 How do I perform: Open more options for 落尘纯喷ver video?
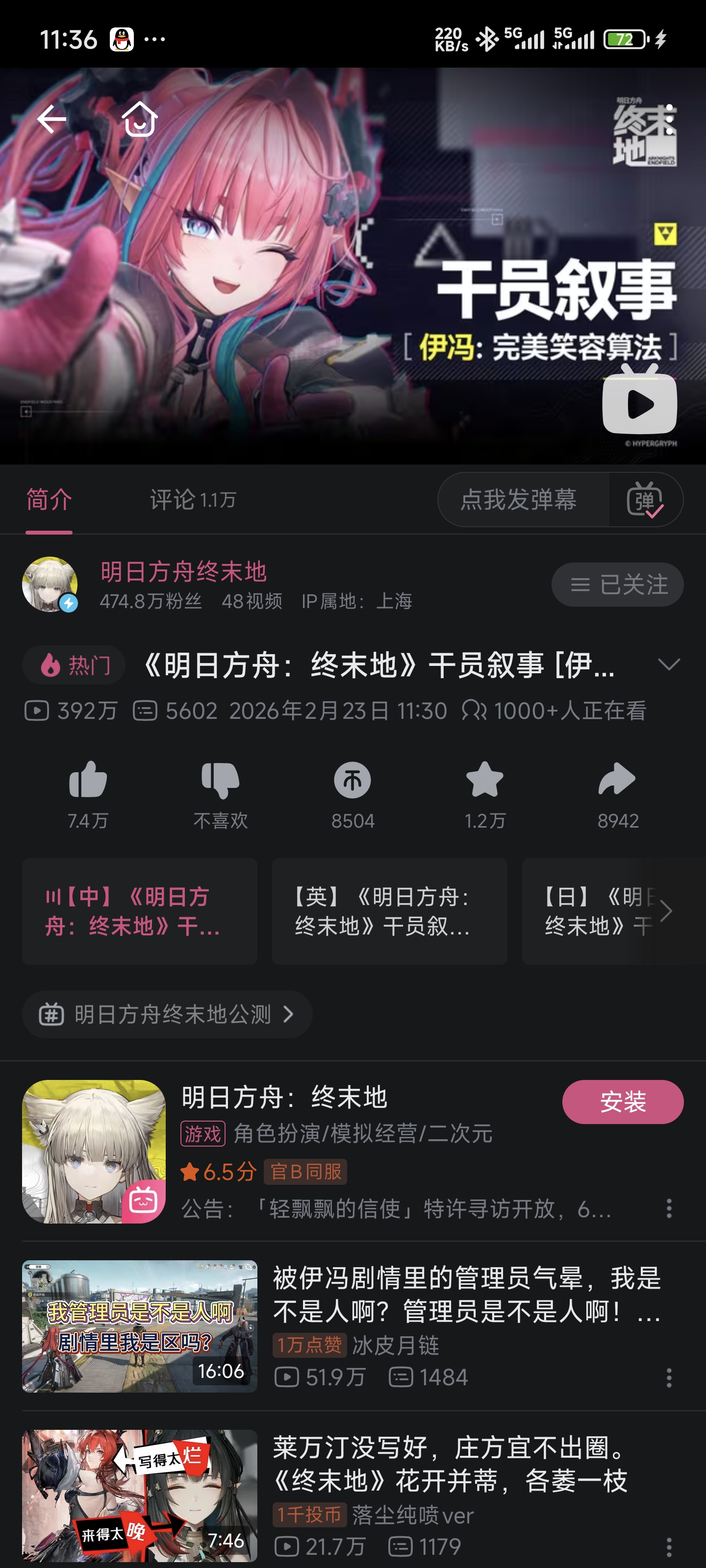click(x=669, y=1546)
